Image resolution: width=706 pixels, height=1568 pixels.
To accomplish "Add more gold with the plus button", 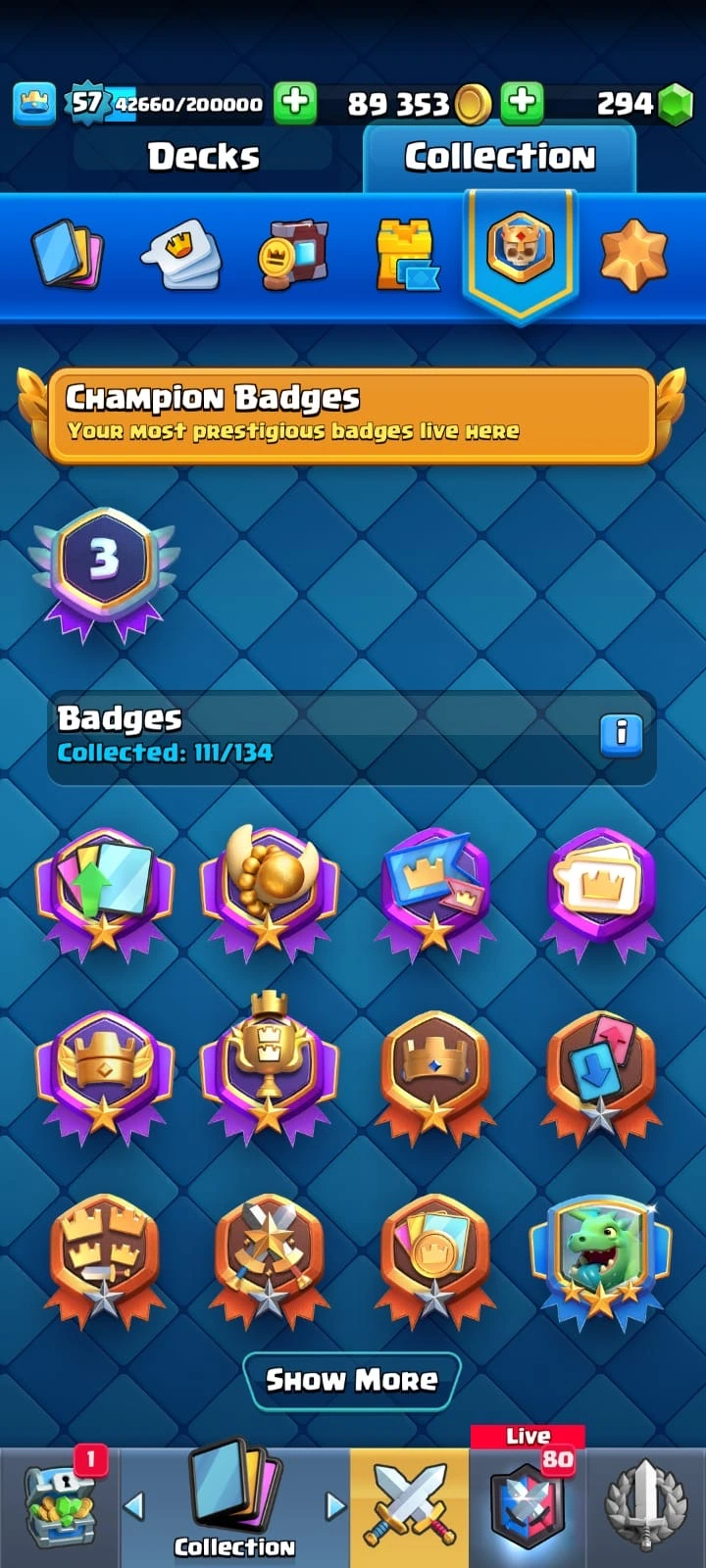I will click(x=522, y=103).
